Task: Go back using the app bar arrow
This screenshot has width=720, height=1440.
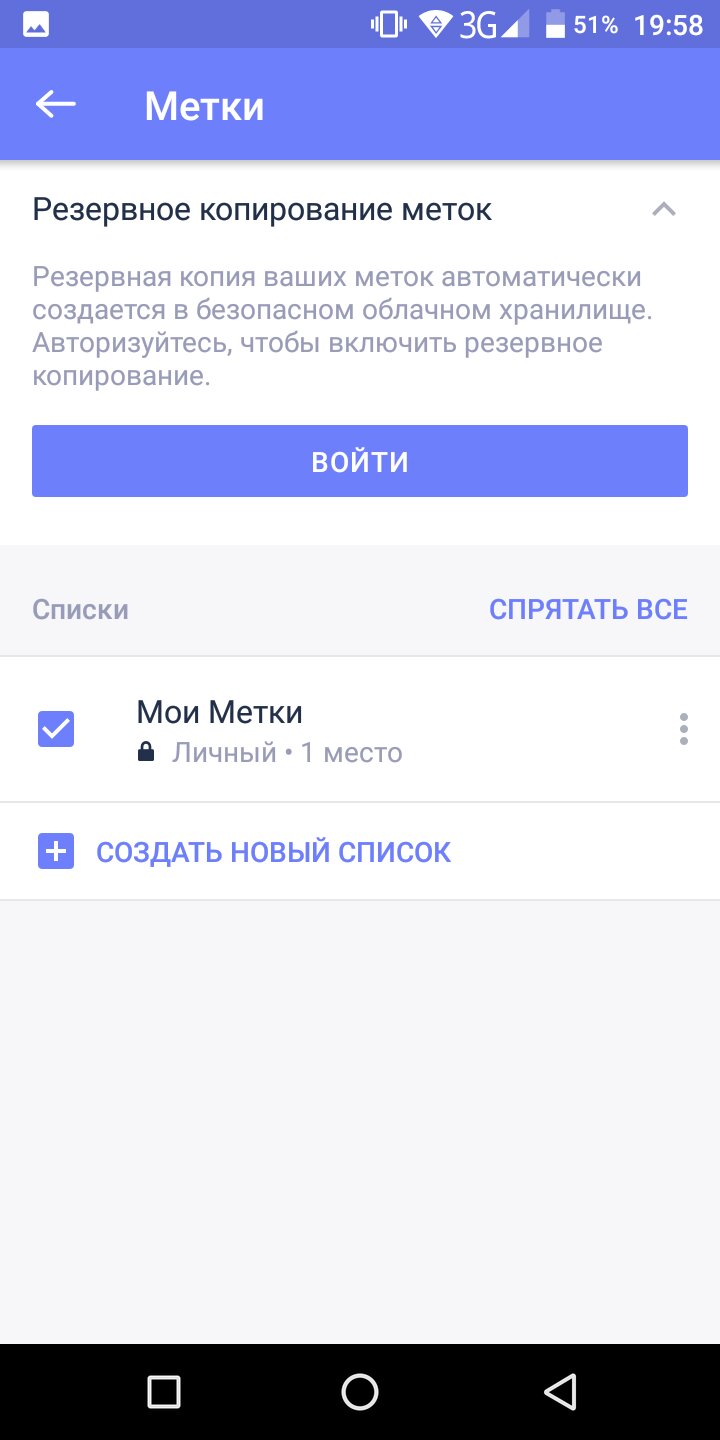Action: coord(56,104)
